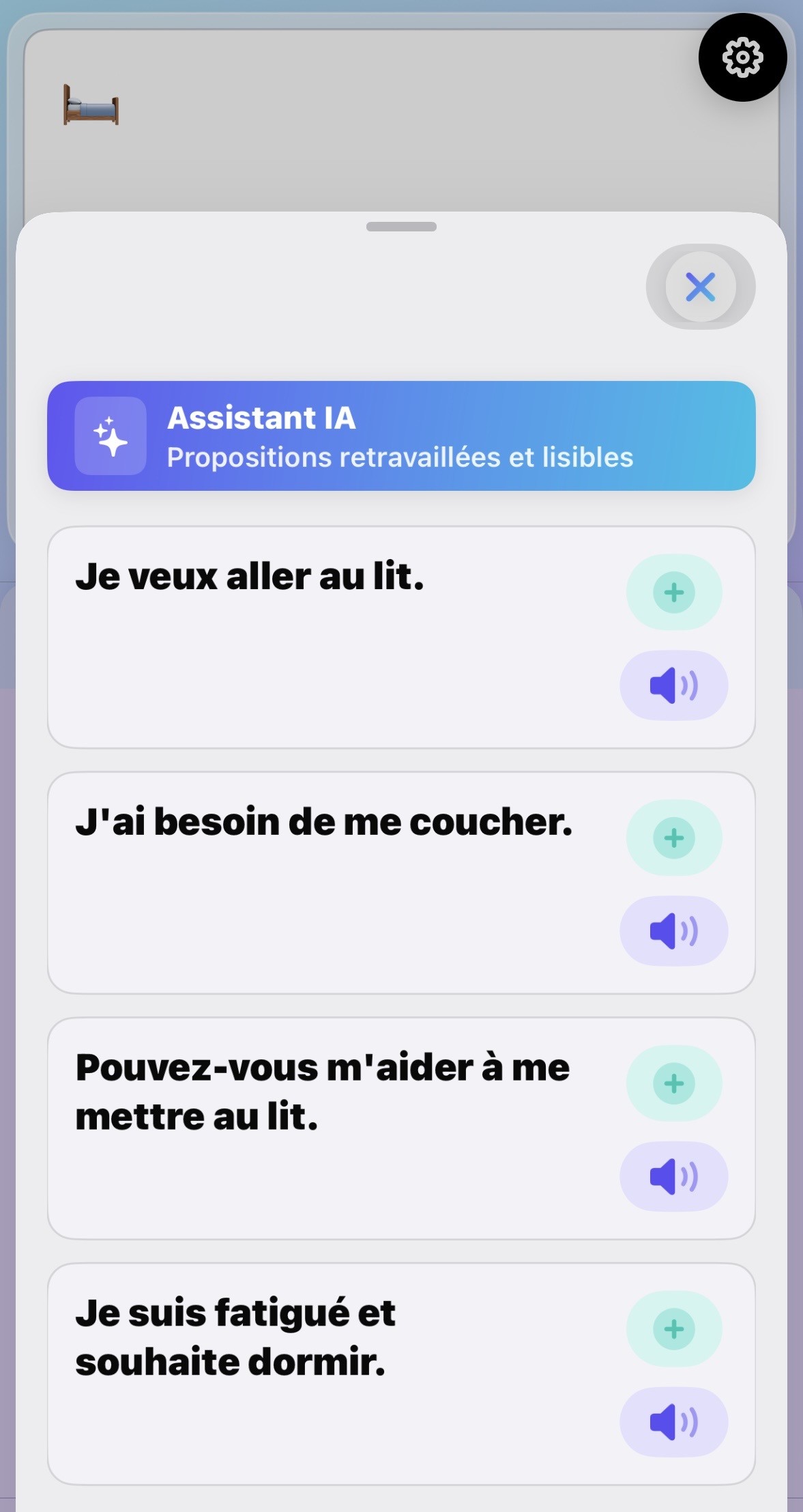
Task: Open the settings gear
Action: click(x=743, y=58)
